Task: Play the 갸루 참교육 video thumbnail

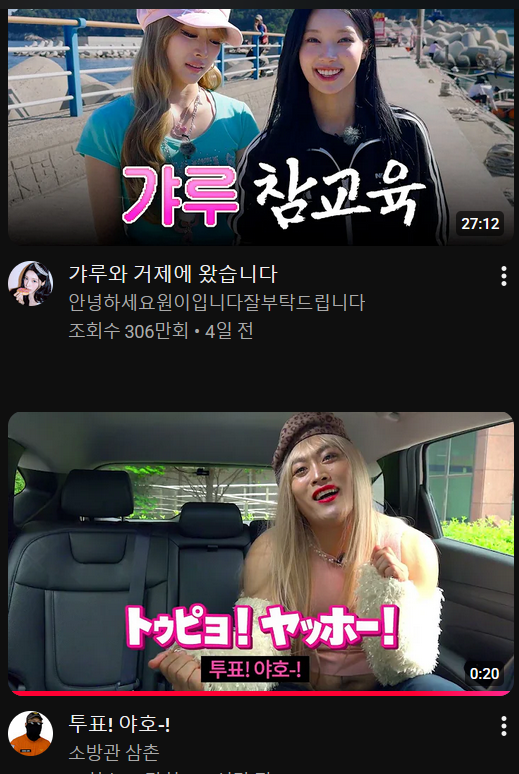Action: [x=261, y=127]
